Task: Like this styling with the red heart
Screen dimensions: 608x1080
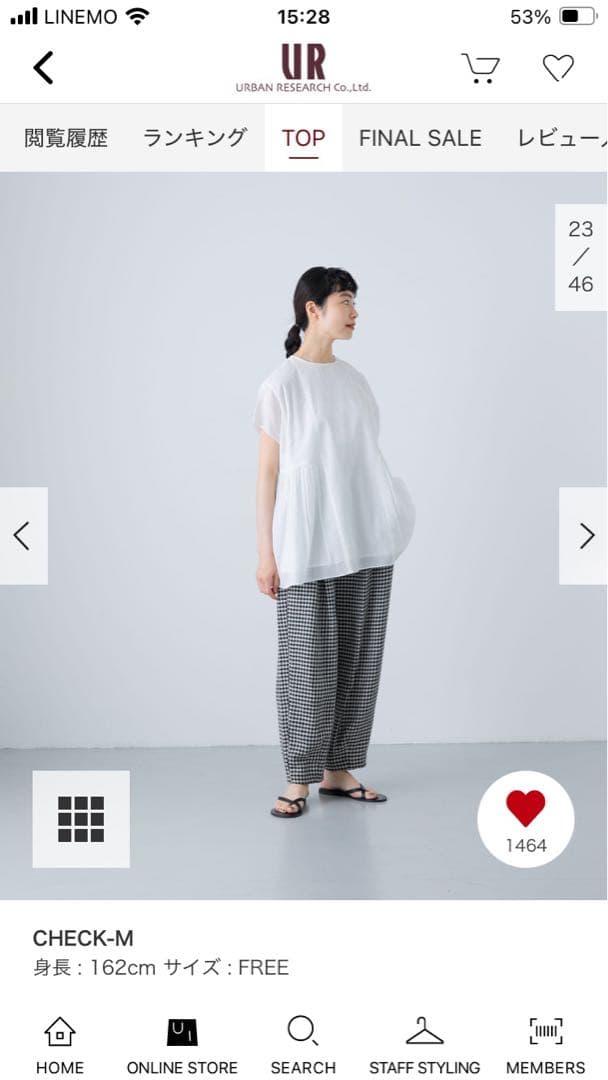Action: pos(526,819)
